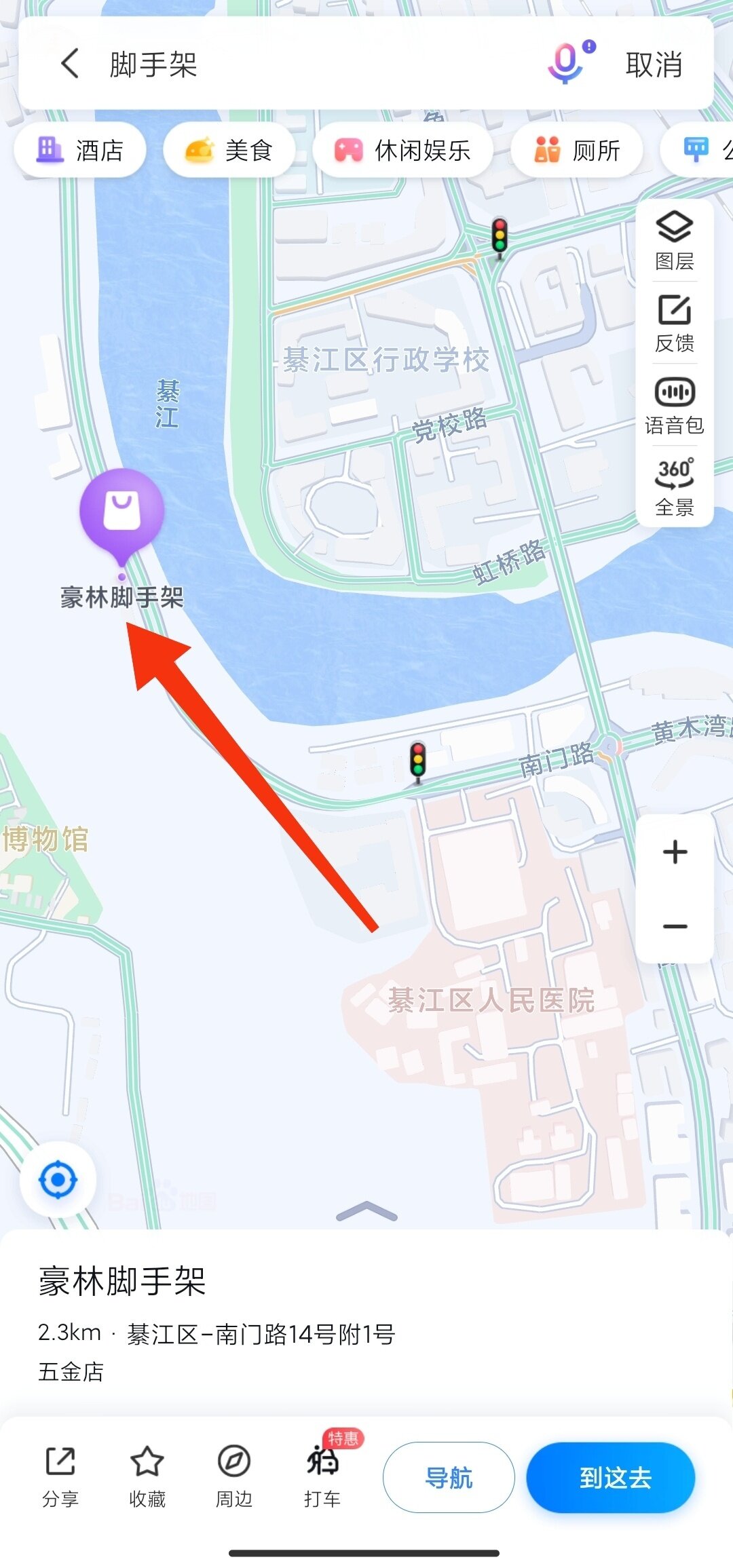
Task: Expand the place details panel
Action: click(x=366, y=1211)
